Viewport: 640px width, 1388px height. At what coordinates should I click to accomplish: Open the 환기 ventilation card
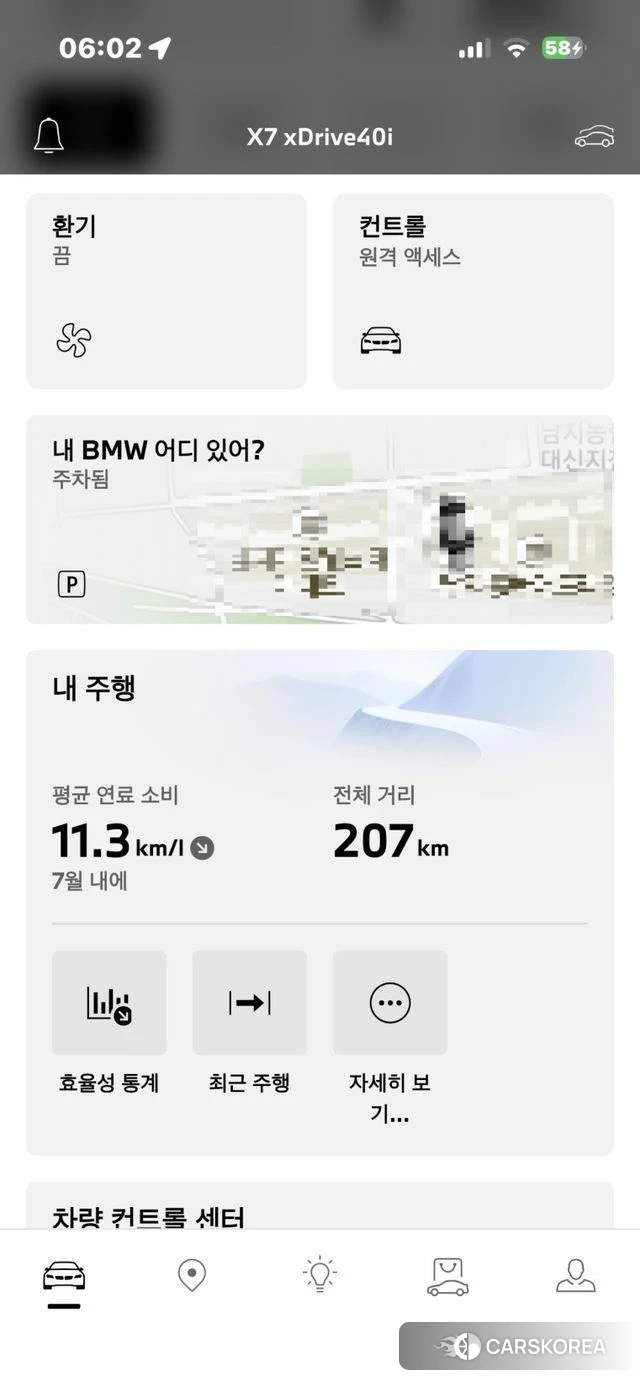[166, 291]
